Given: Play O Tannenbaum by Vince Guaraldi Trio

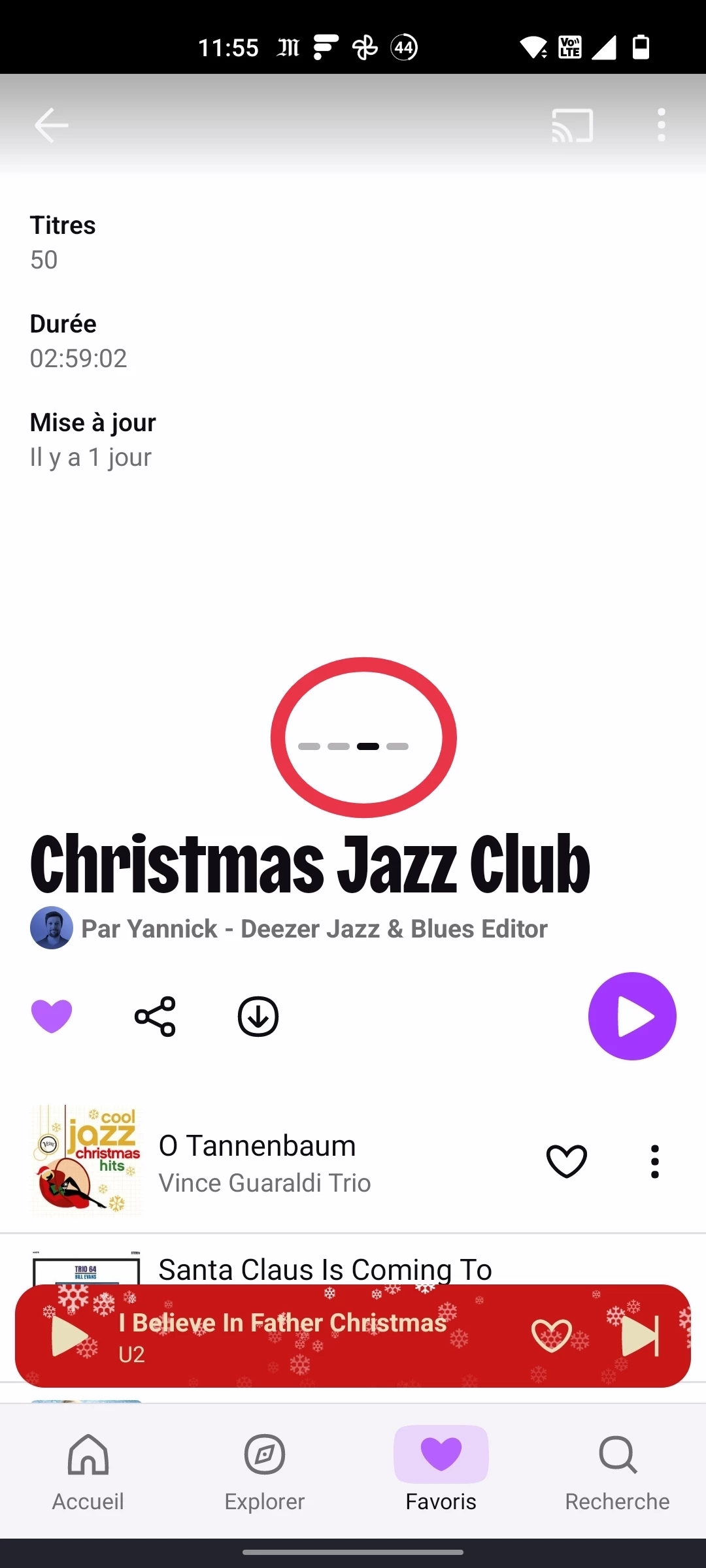Looking at the screenshot, I should pyautogui.click(x=264, y=1162).
